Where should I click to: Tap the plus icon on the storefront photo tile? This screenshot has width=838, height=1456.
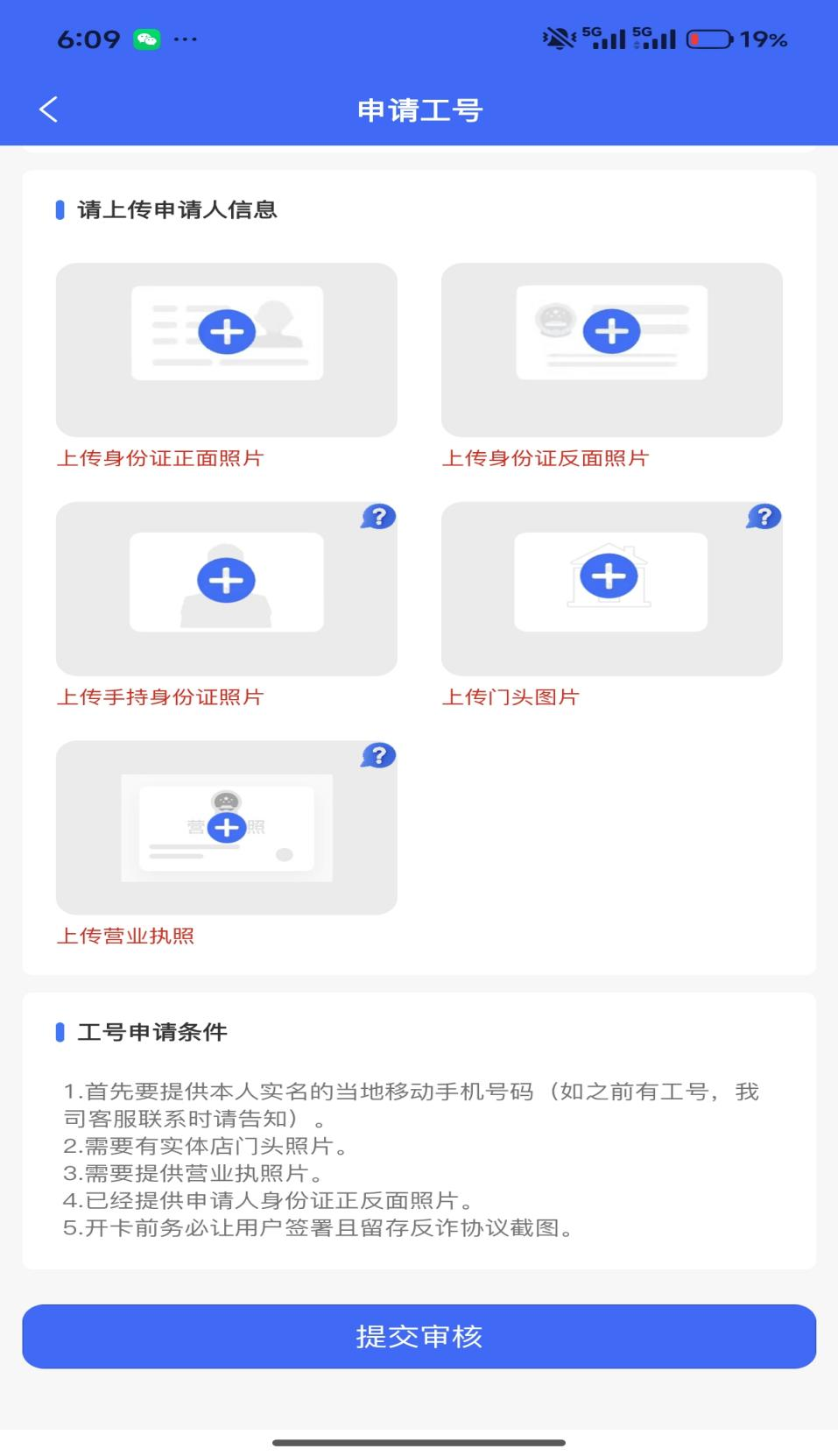610,575
